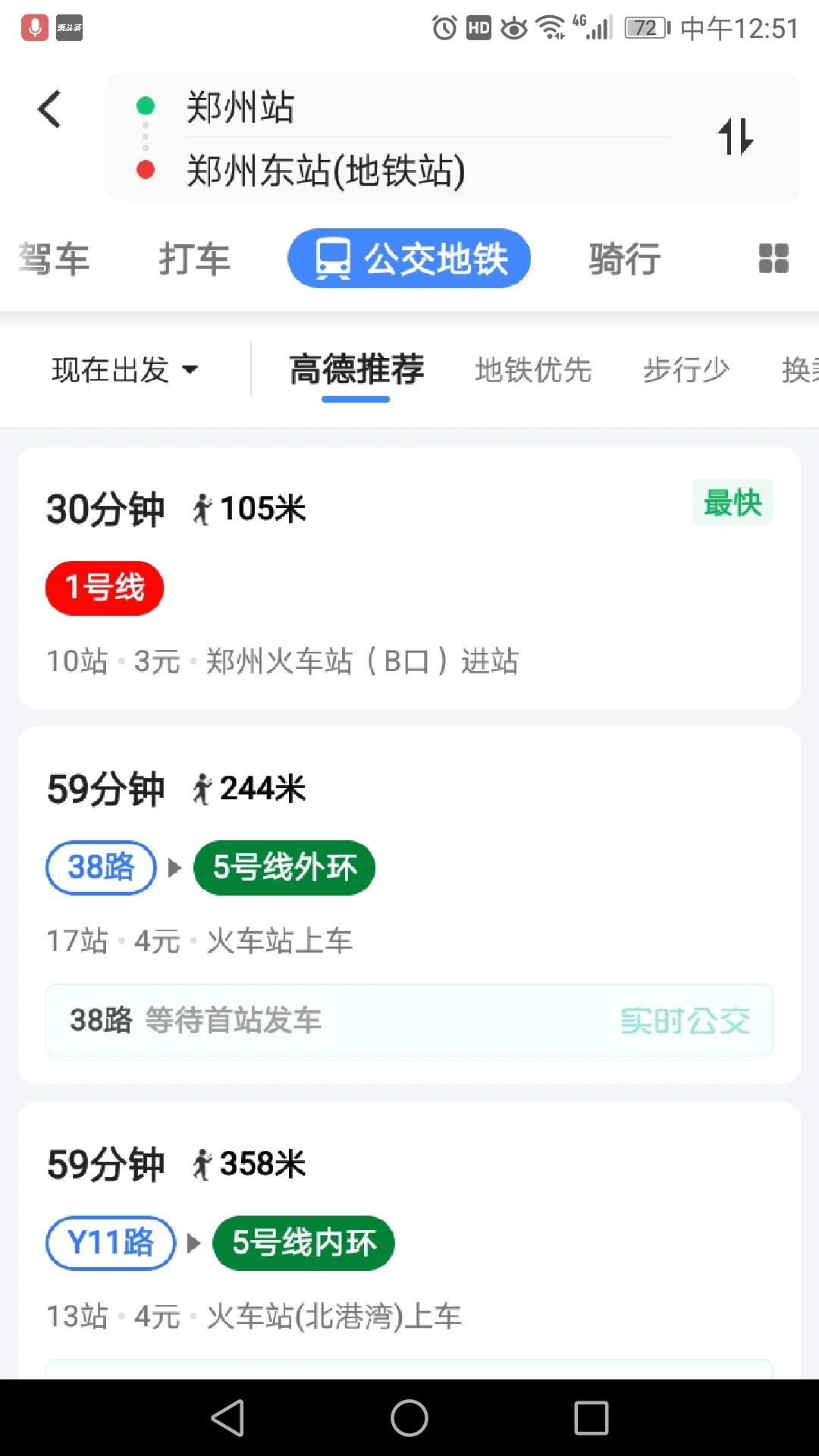The image size is (819, 1456).
Task: Tap the bus icon in the 公交地铁 tab
Action: 332,258
